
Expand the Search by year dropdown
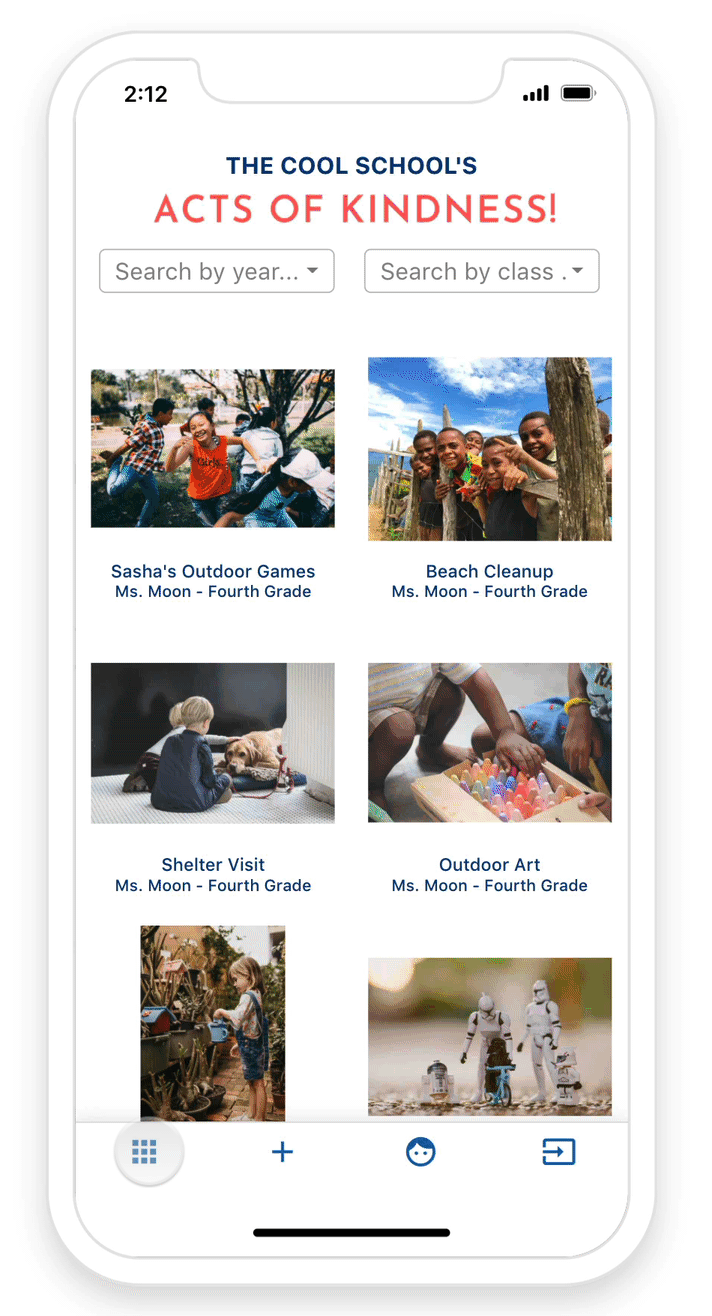216,271
